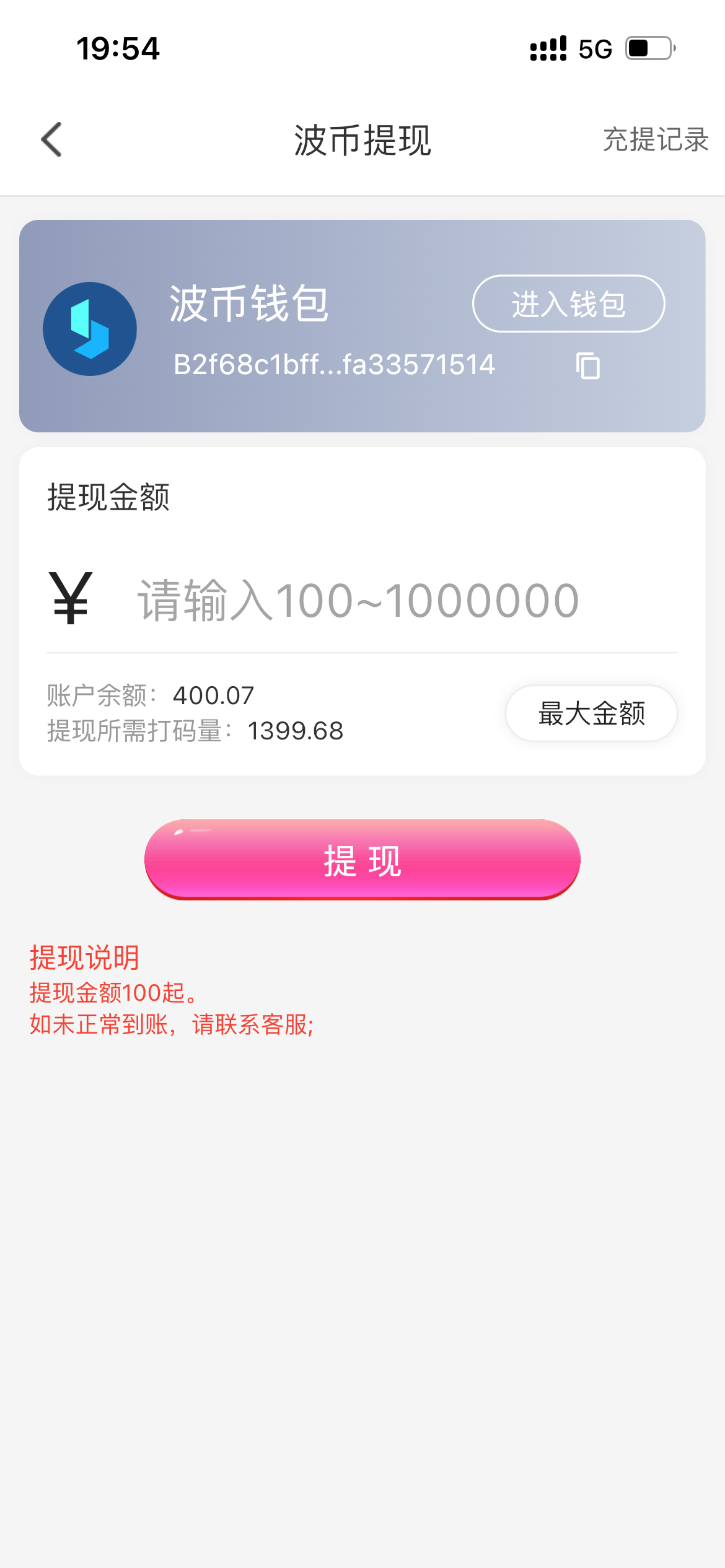Copy the wallet address
725x1568 pixels.
click(x=587, y=365)
